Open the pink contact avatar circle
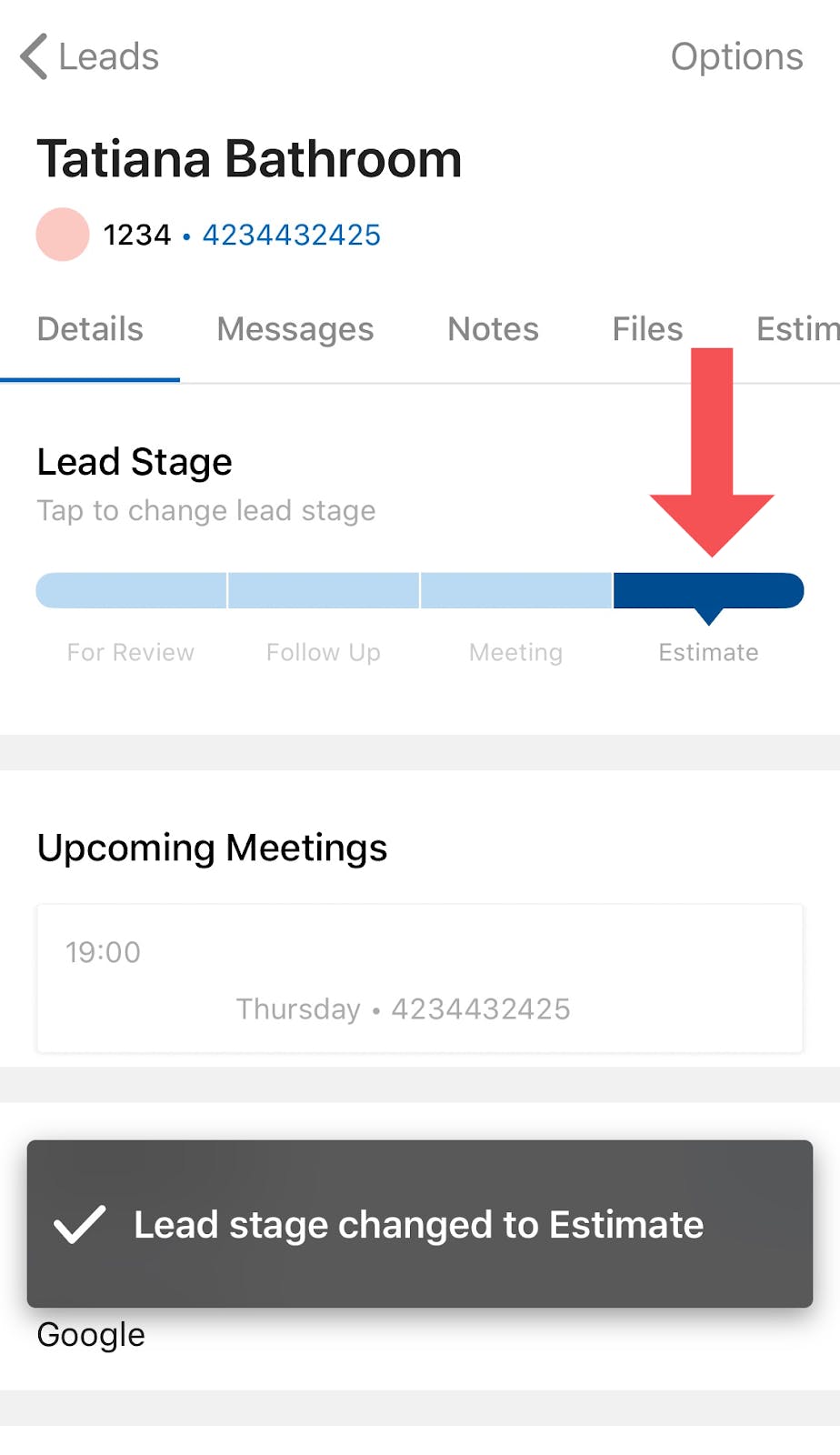 click(x=61, y=235)
